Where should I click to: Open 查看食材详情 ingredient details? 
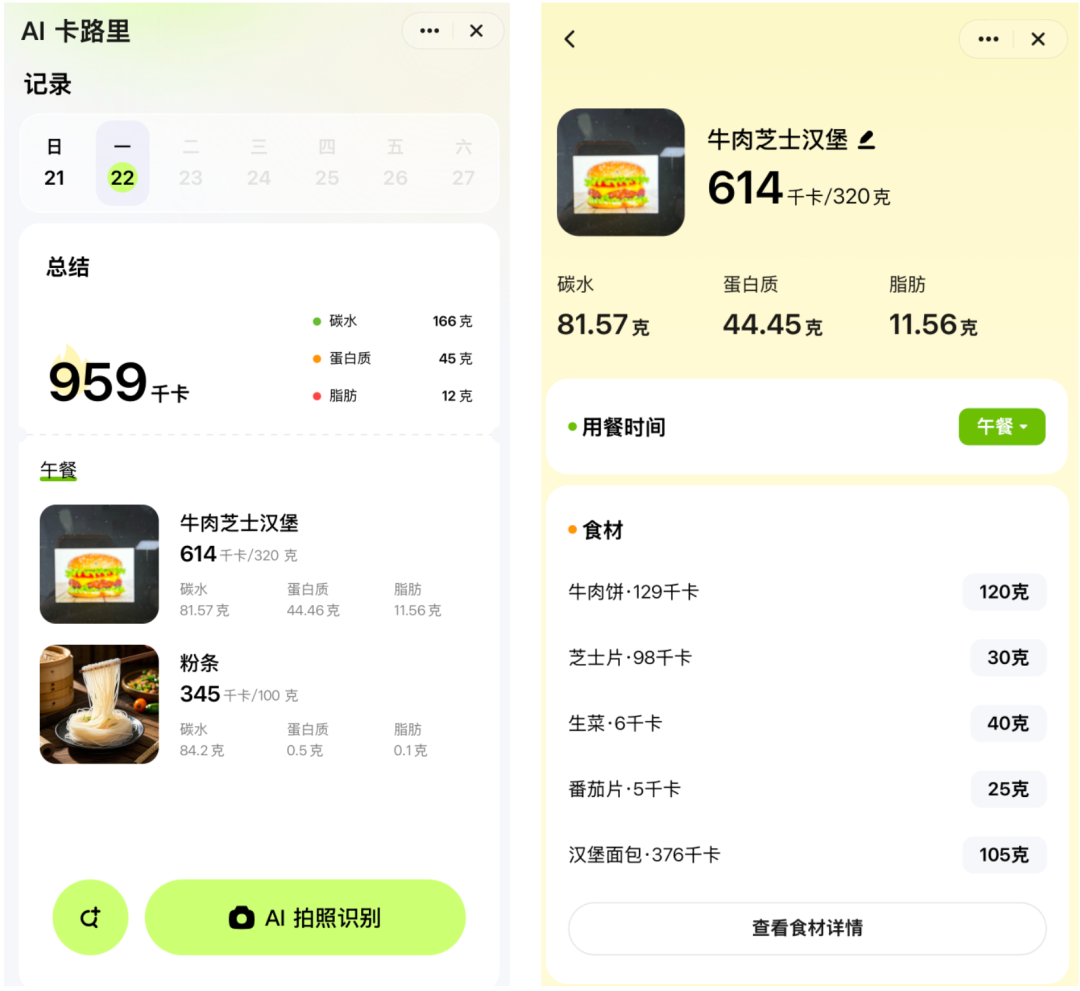(x=806, y=928)
